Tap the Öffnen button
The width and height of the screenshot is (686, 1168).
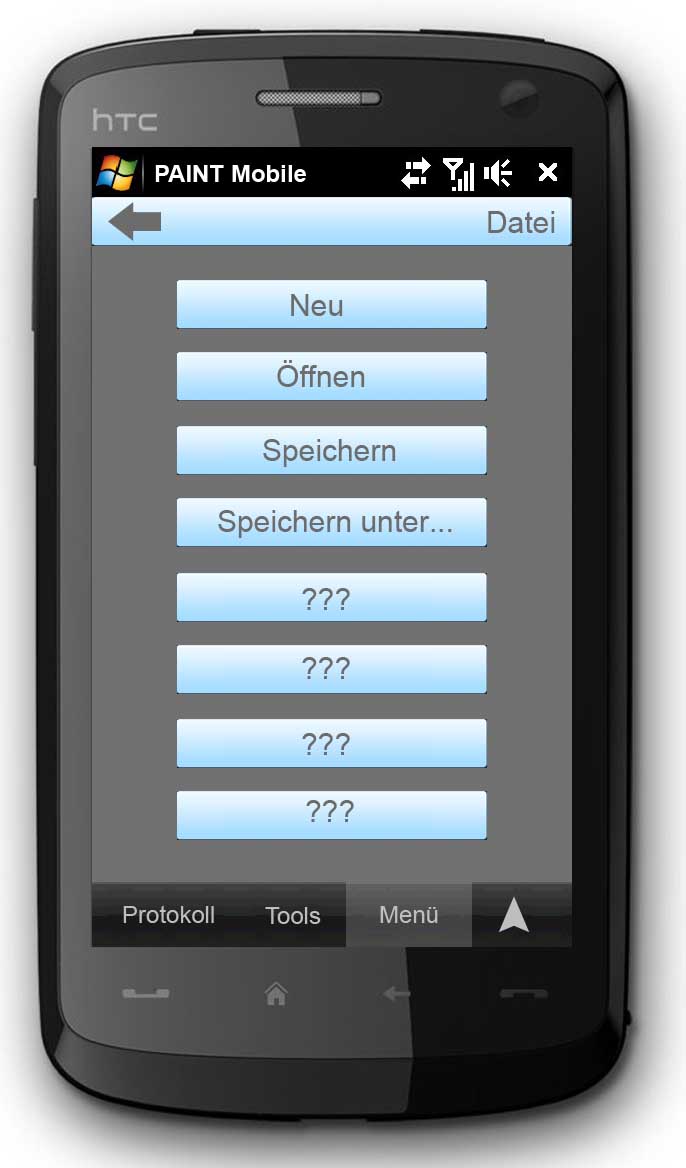(x=331, y=377)
